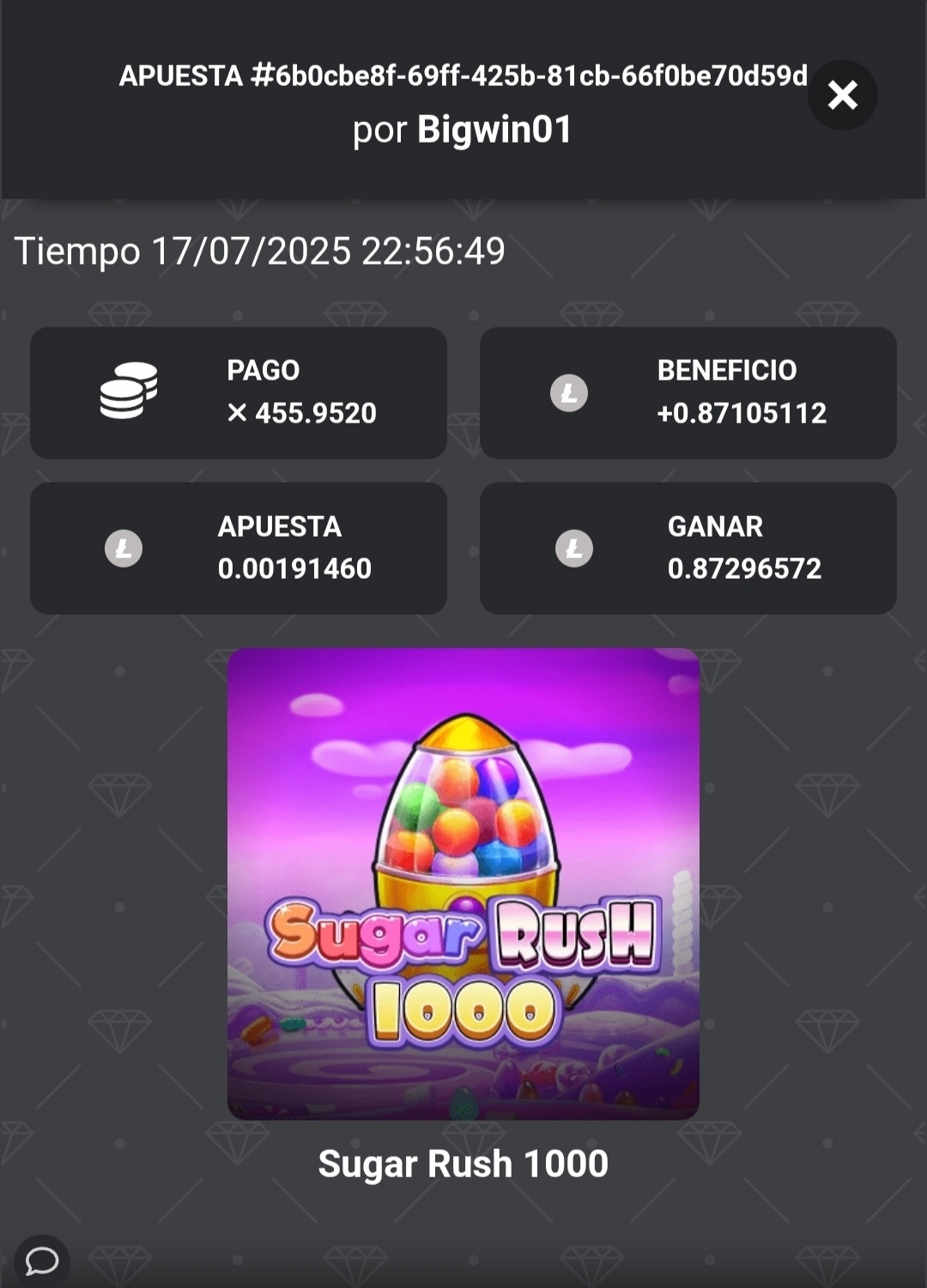
Task: Close the bet details dialog
Action: [x=842, y=94]
